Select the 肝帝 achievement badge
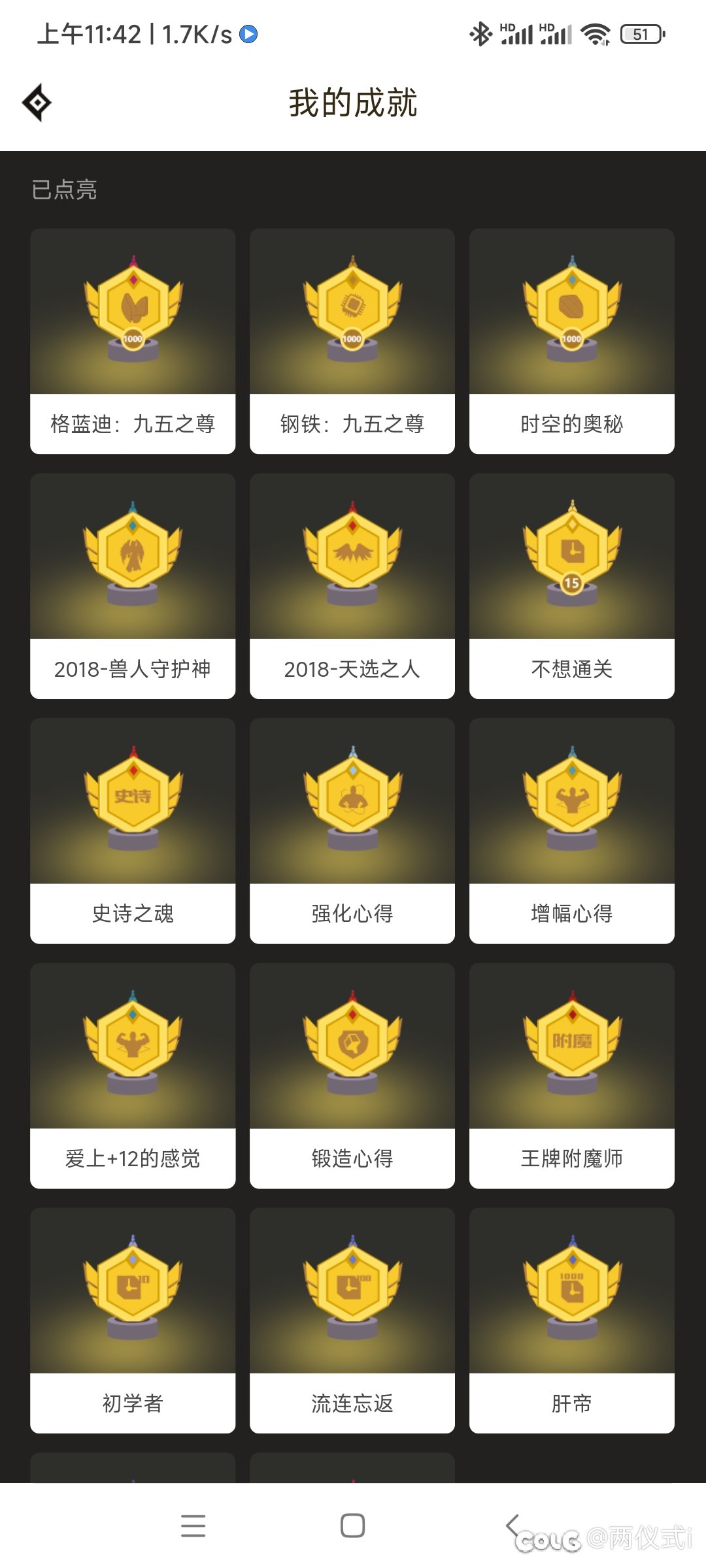Screen dimensions: 706x1568 pos(572,1320)
